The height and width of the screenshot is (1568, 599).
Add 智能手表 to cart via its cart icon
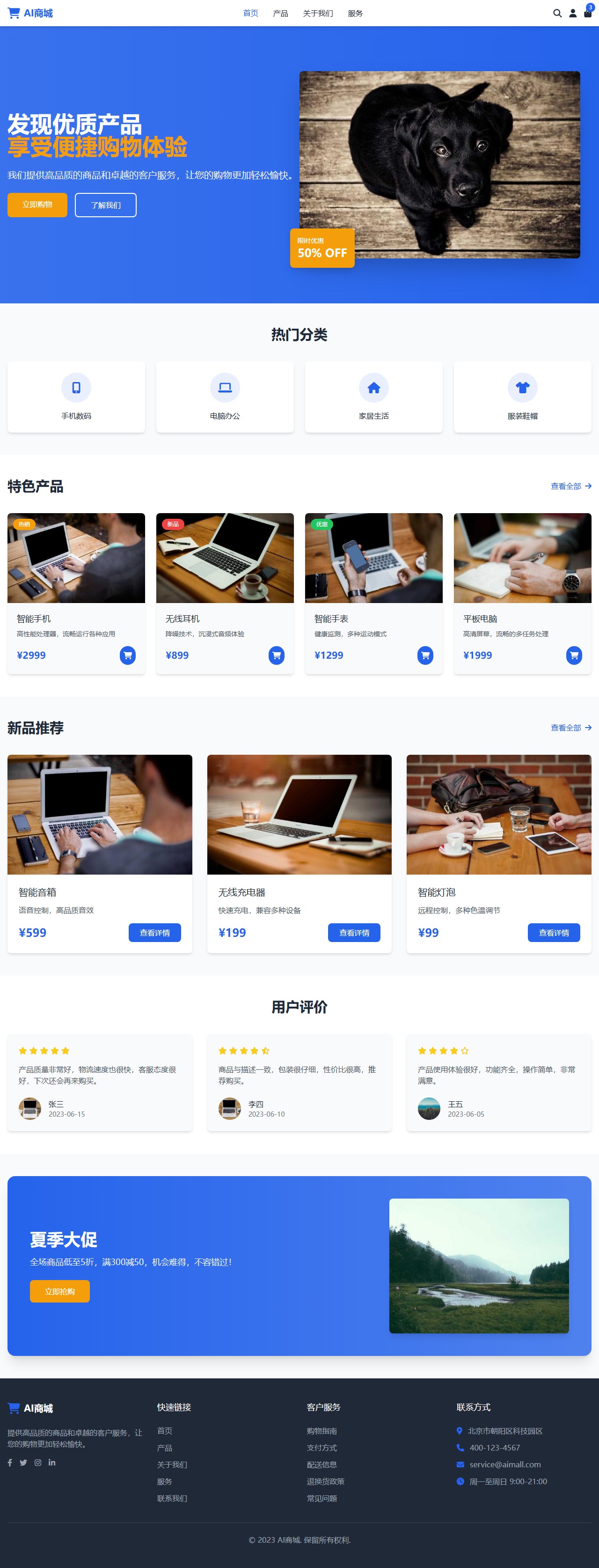[x=424, y=655]
